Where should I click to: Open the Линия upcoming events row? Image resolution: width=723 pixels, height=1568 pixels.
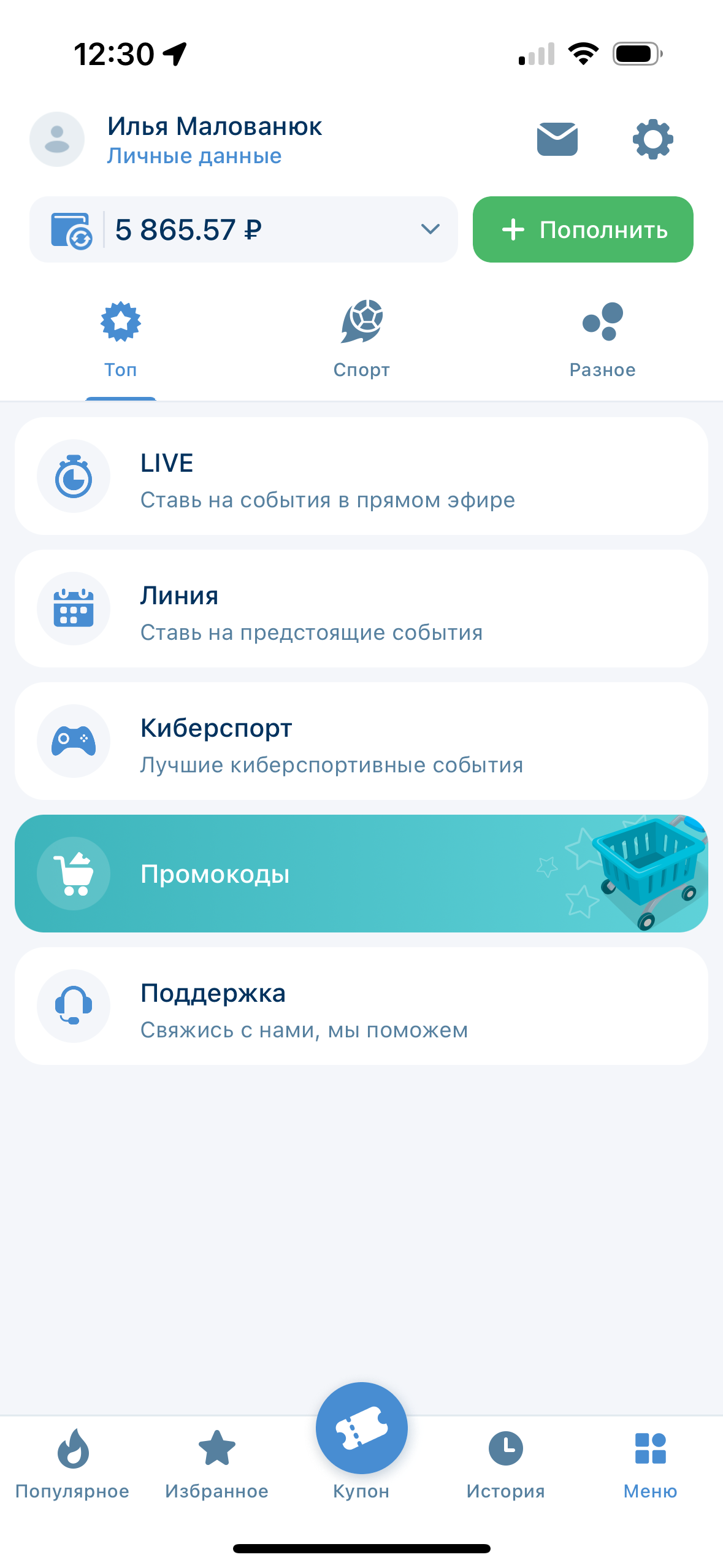(x=361, y=609)
